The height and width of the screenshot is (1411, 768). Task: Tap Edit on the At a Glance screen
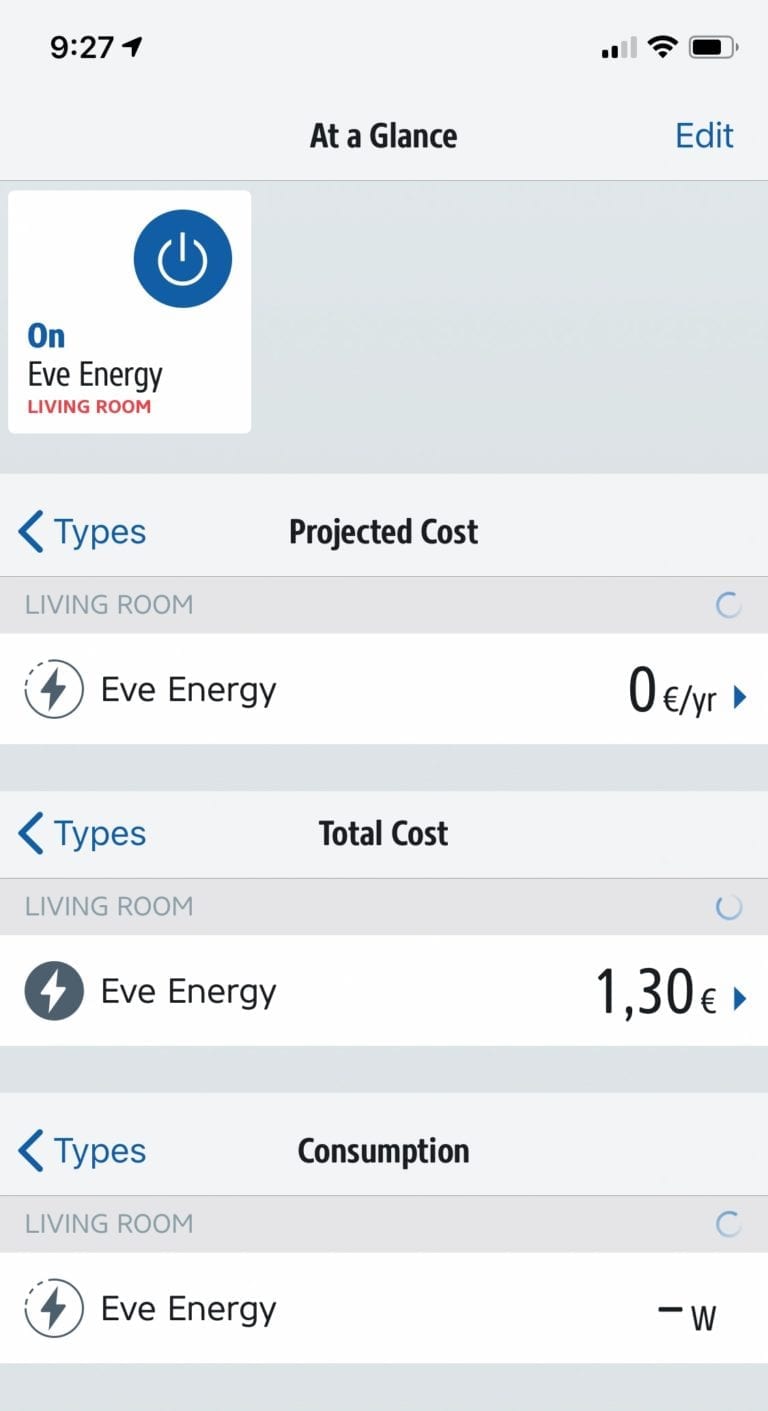pyautogui.click(x=705, y=136)
